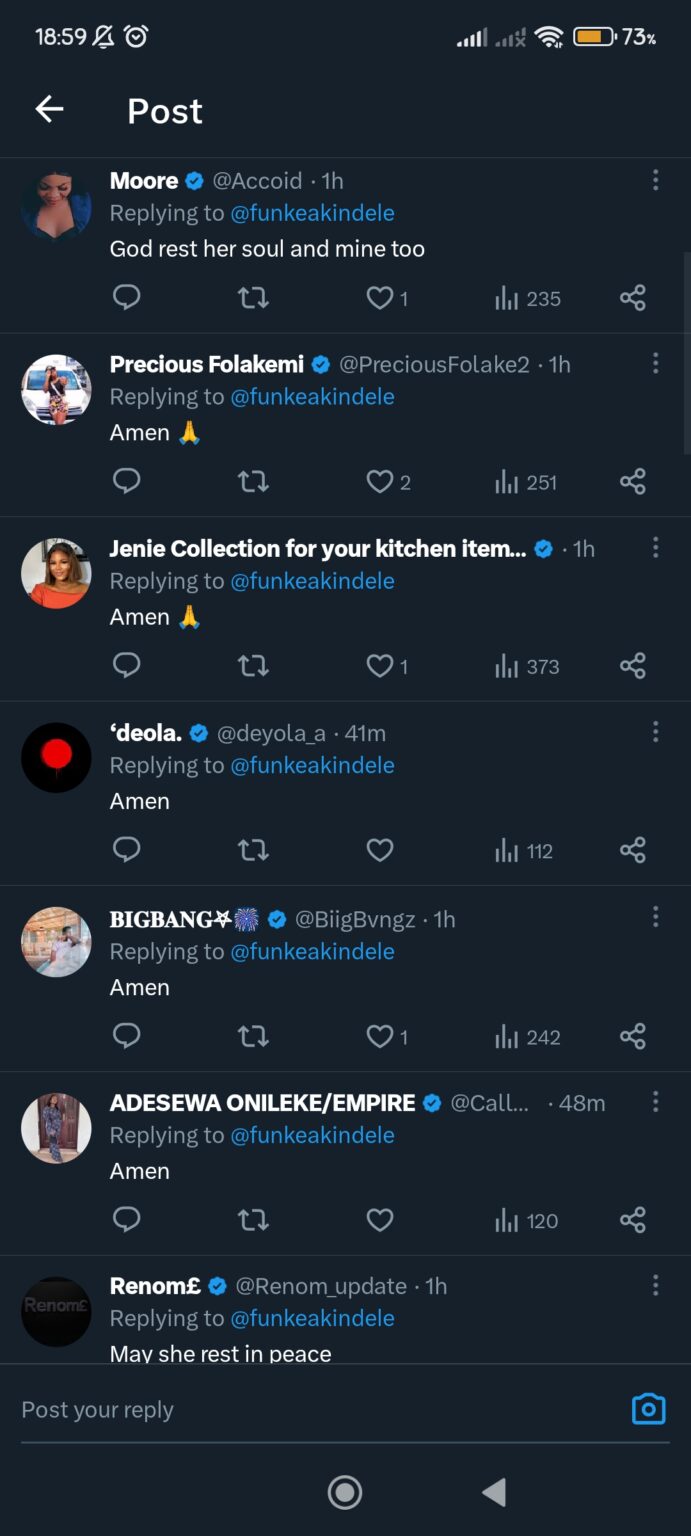Repost Precious Folakemi's reply
691x1536 pixels.
coord(253,482)
